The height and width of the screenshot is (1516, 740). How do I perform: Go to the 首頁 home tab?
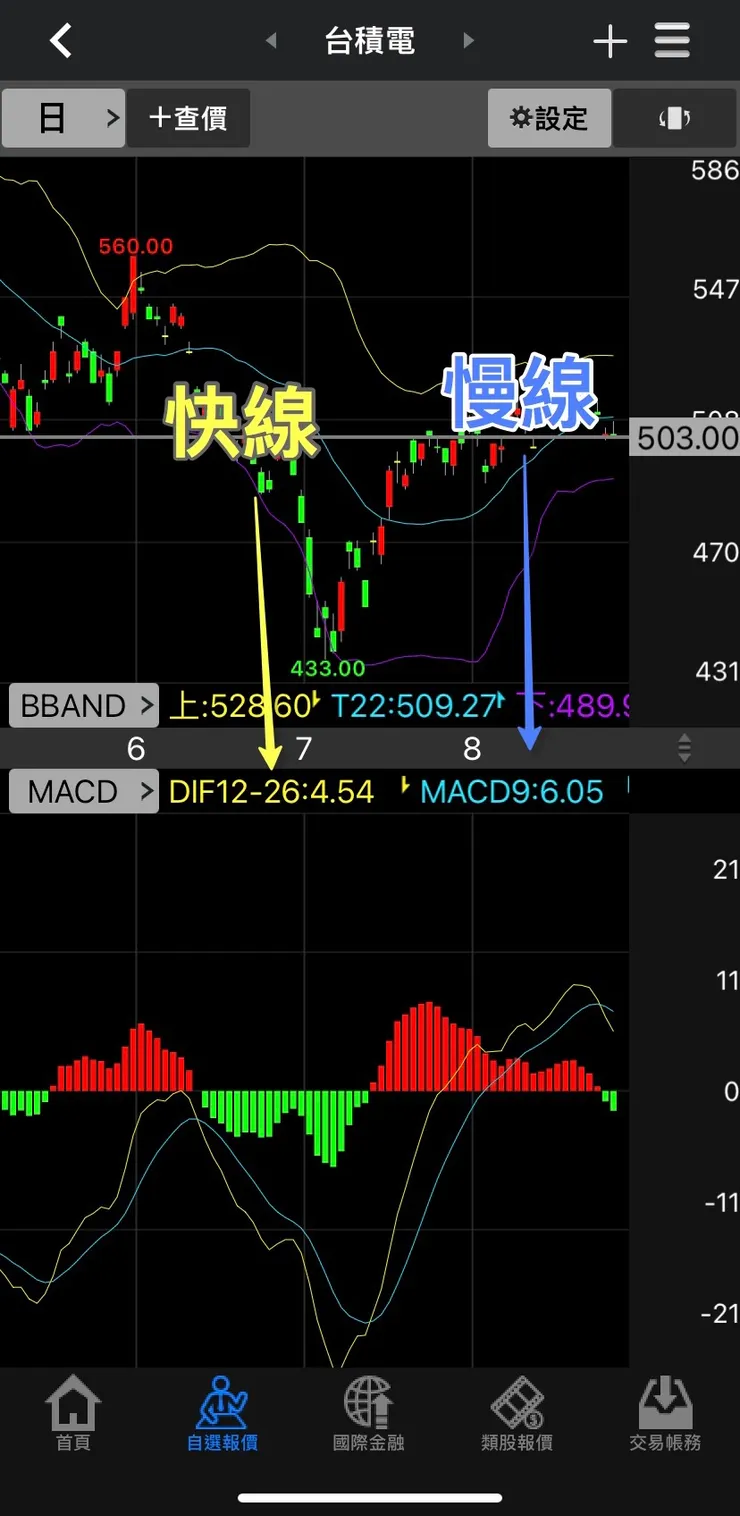pyautogui.click(x=73, y=1413)
